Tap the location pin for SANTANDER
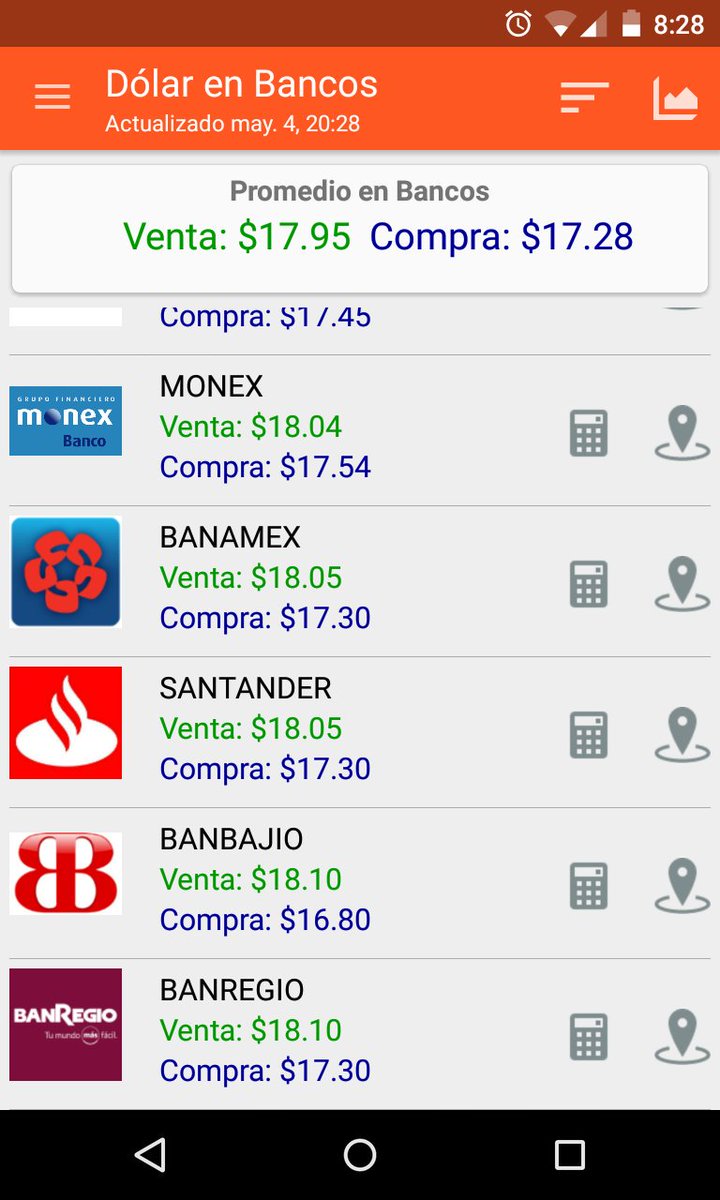 682,735
